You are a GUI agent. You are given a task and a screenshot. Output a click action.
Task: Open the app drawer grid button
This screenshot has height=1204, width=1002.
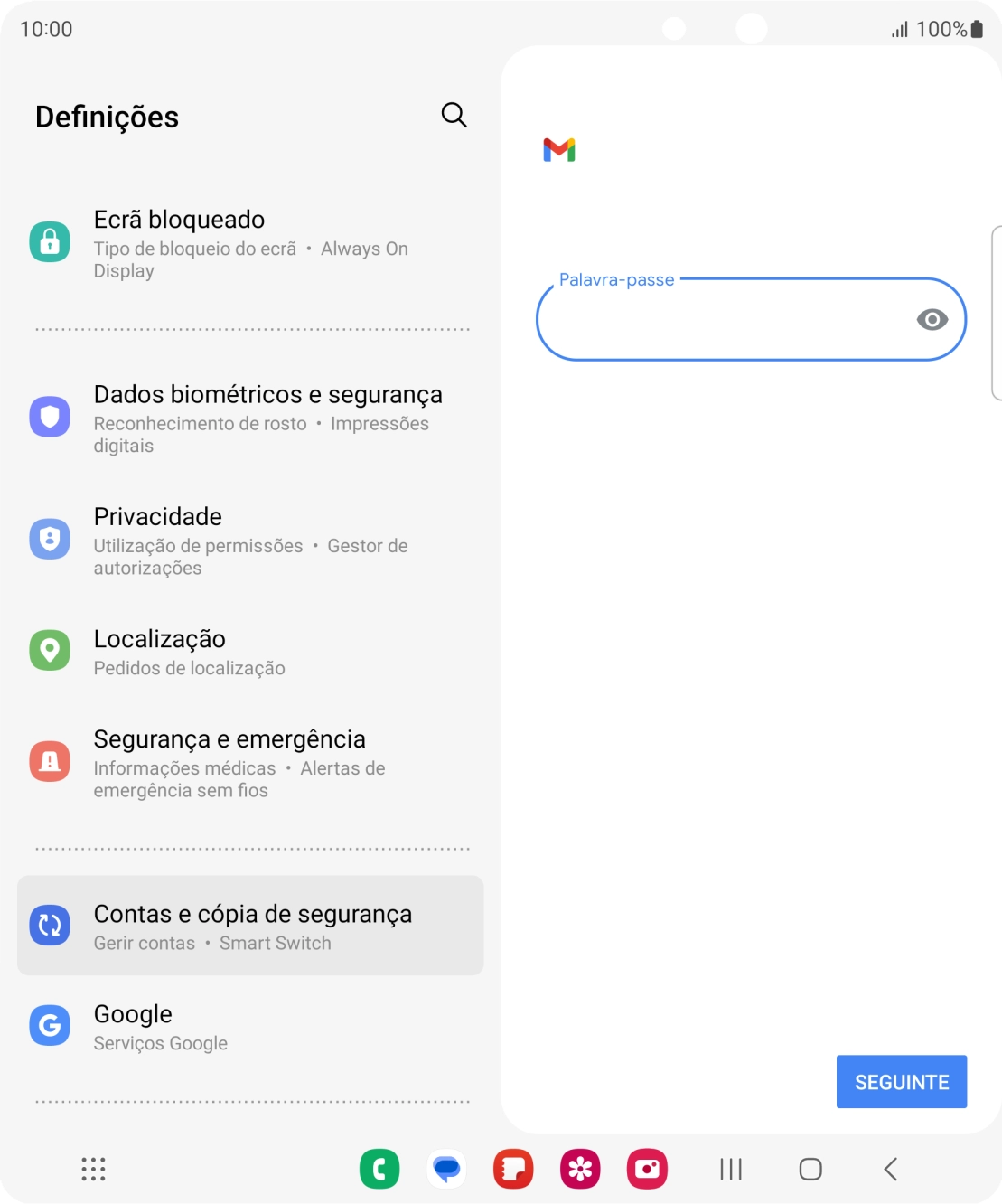(91, 1168)
